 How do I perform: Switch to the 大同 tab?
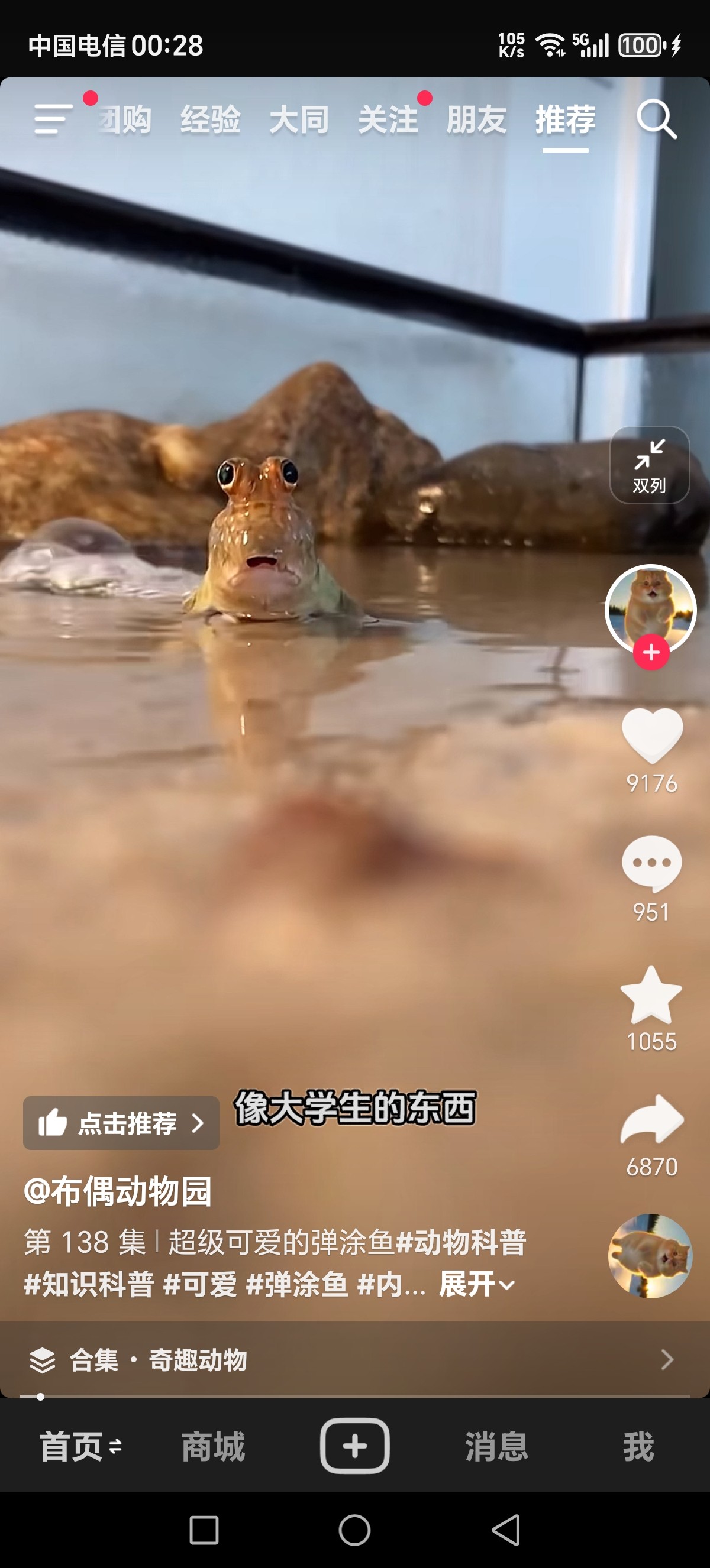tap(299, 119)
